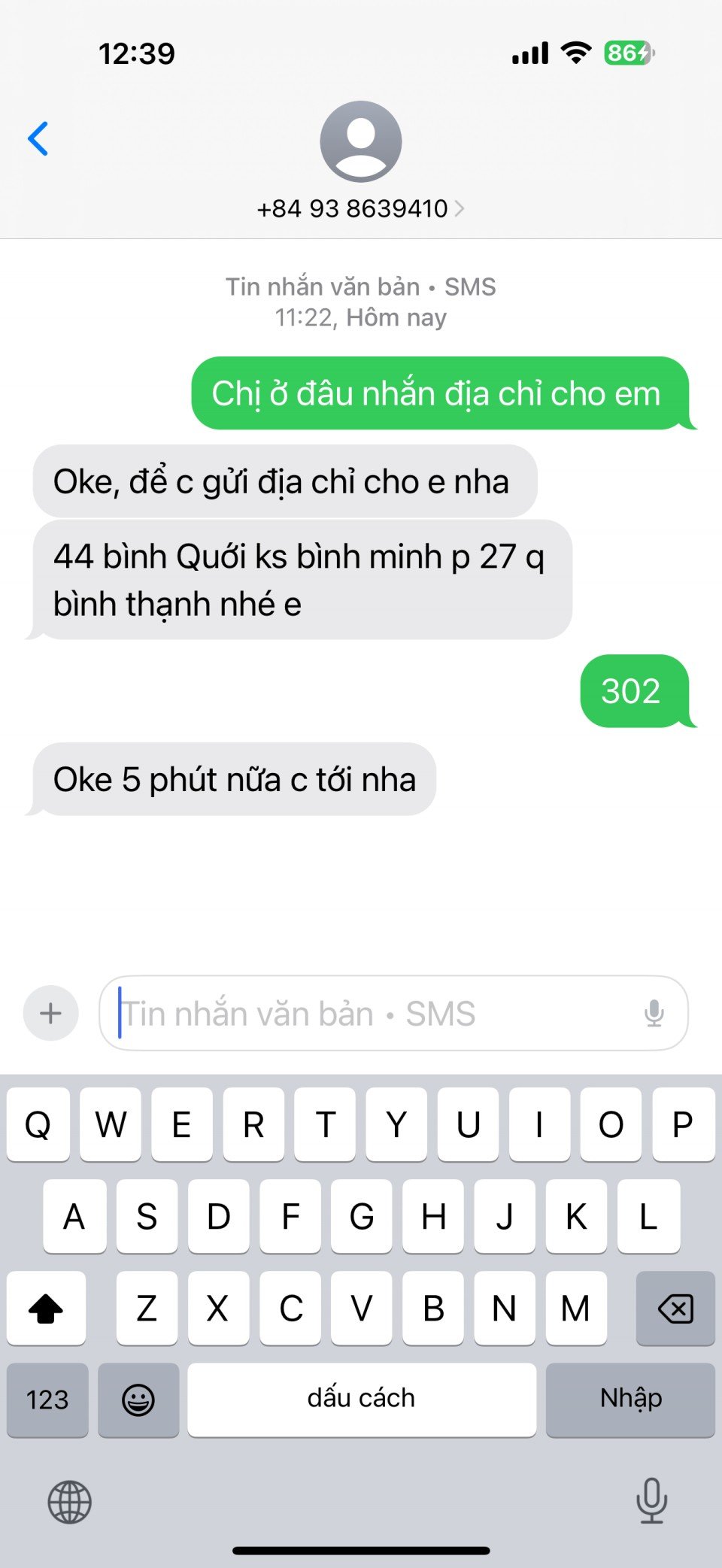Tap the shift key
The width and height of the screenshot is (722, 1568).
(x=46, y=1308)
